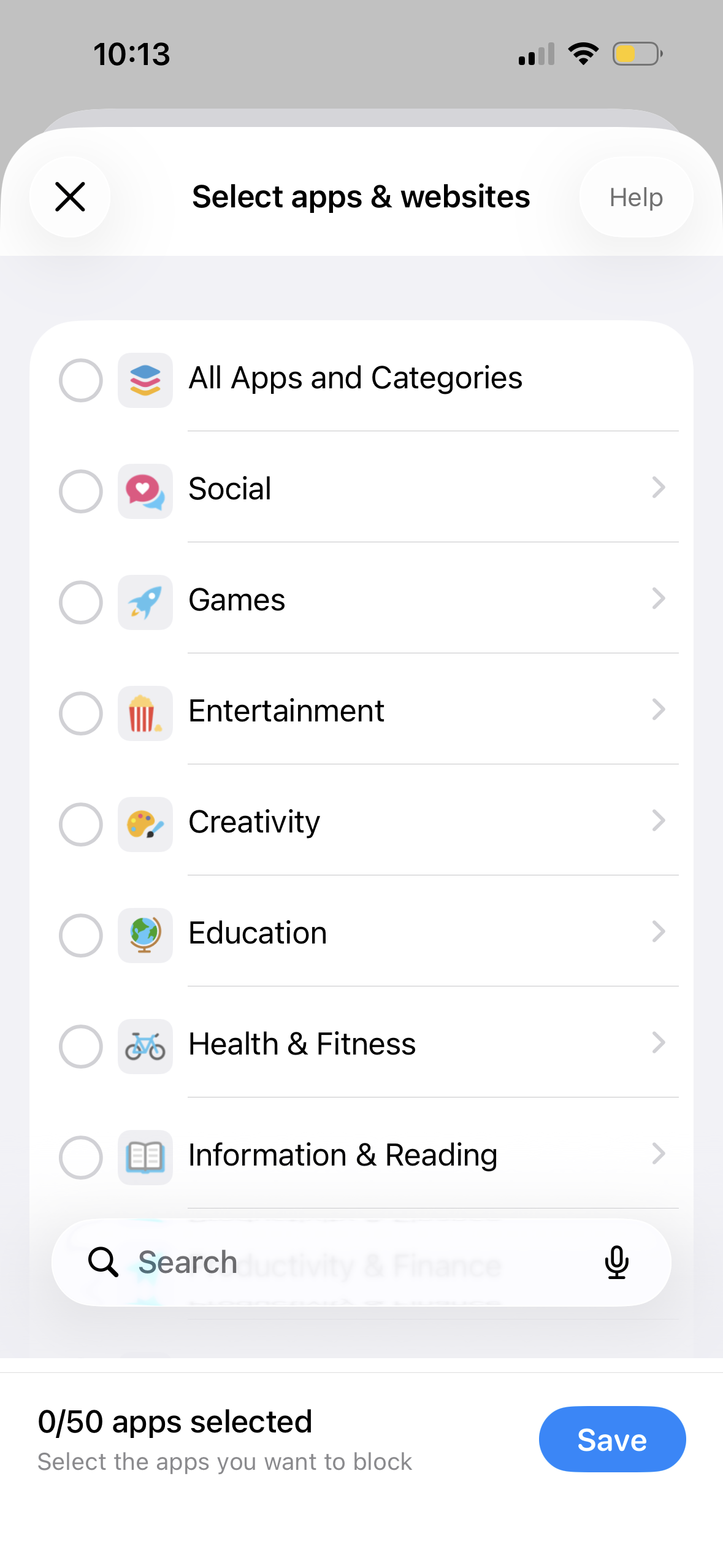The image size is (723, 1568).
Task: Expand Health & Fitness apps
Action: (658, 1043)
